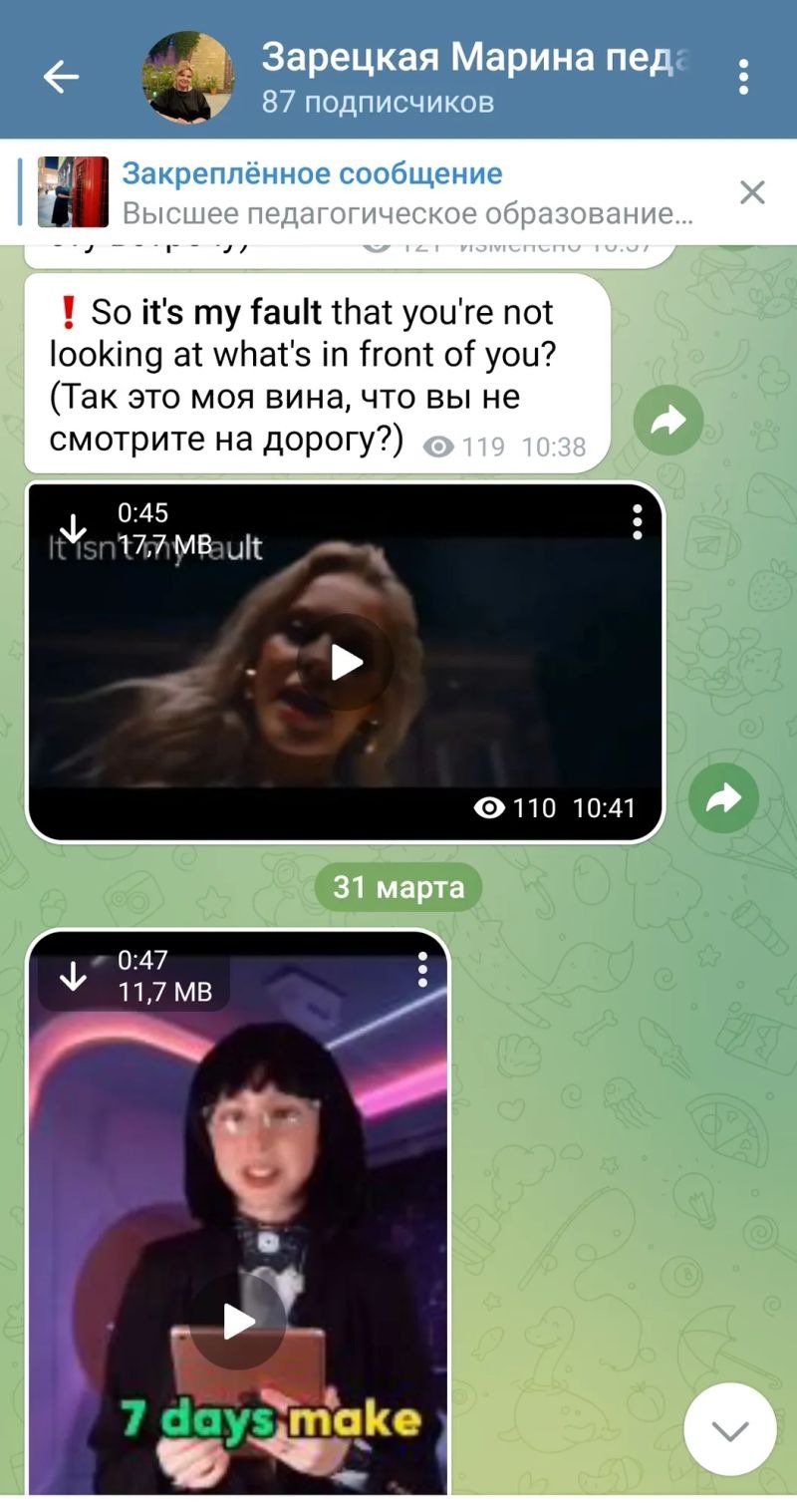
Task: Tap the 31 марта date chip
Action: (398, 887)
